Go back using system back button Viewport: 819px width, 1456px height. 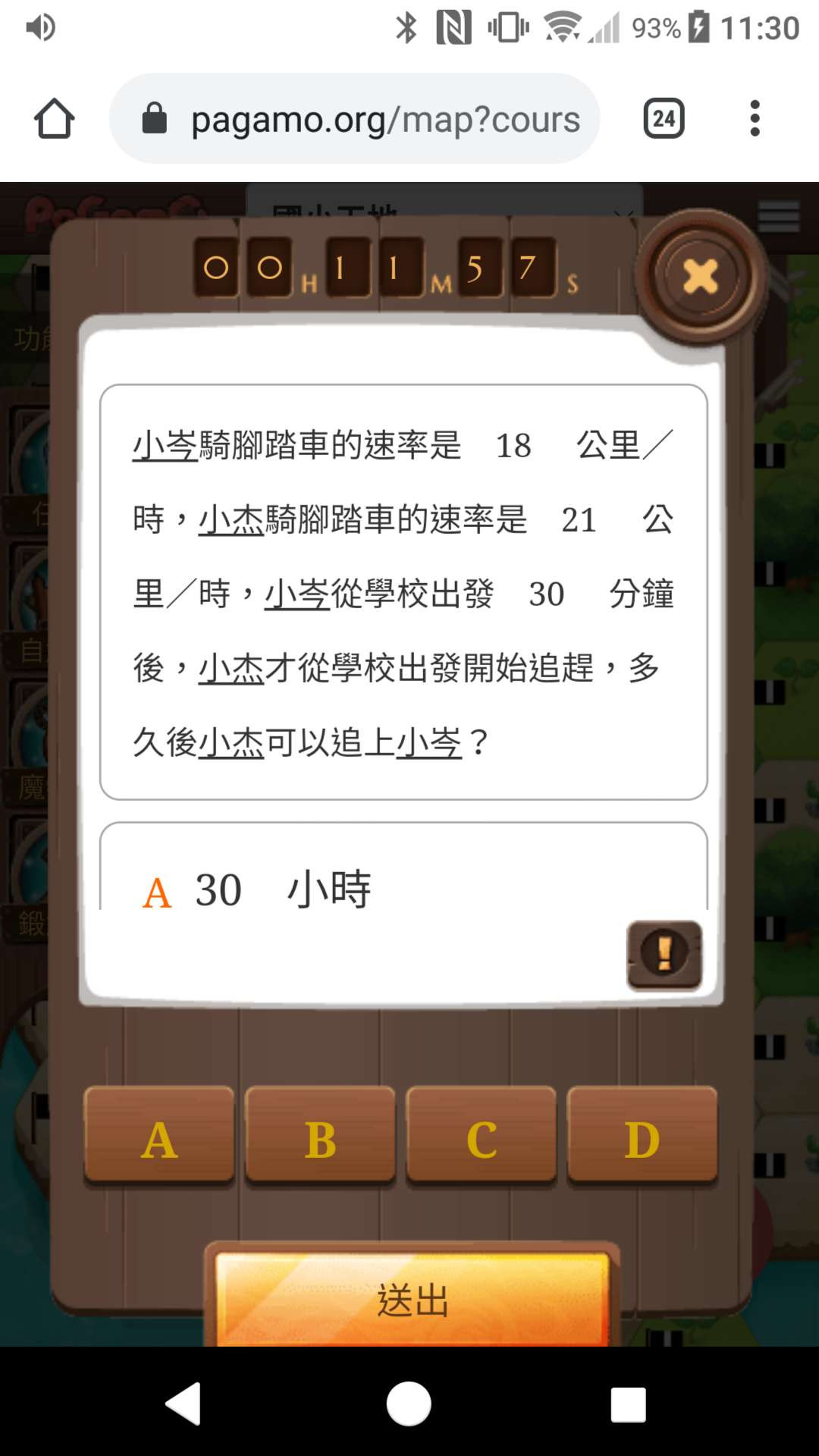coord(184,1404)
